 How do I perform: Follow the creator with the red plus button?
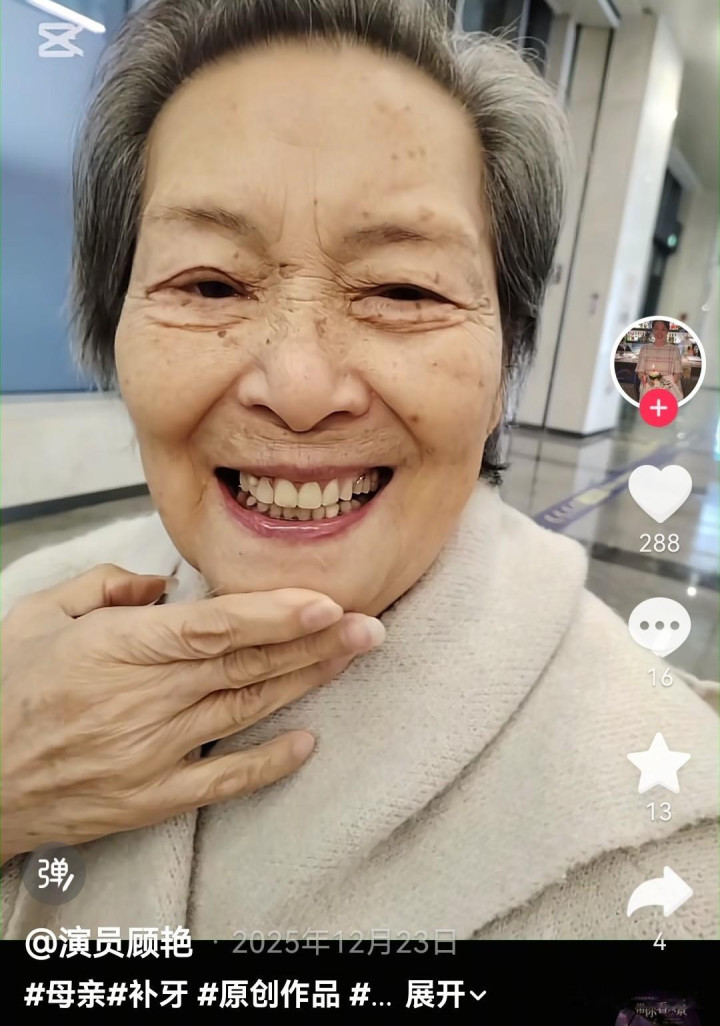click(658, 408)
